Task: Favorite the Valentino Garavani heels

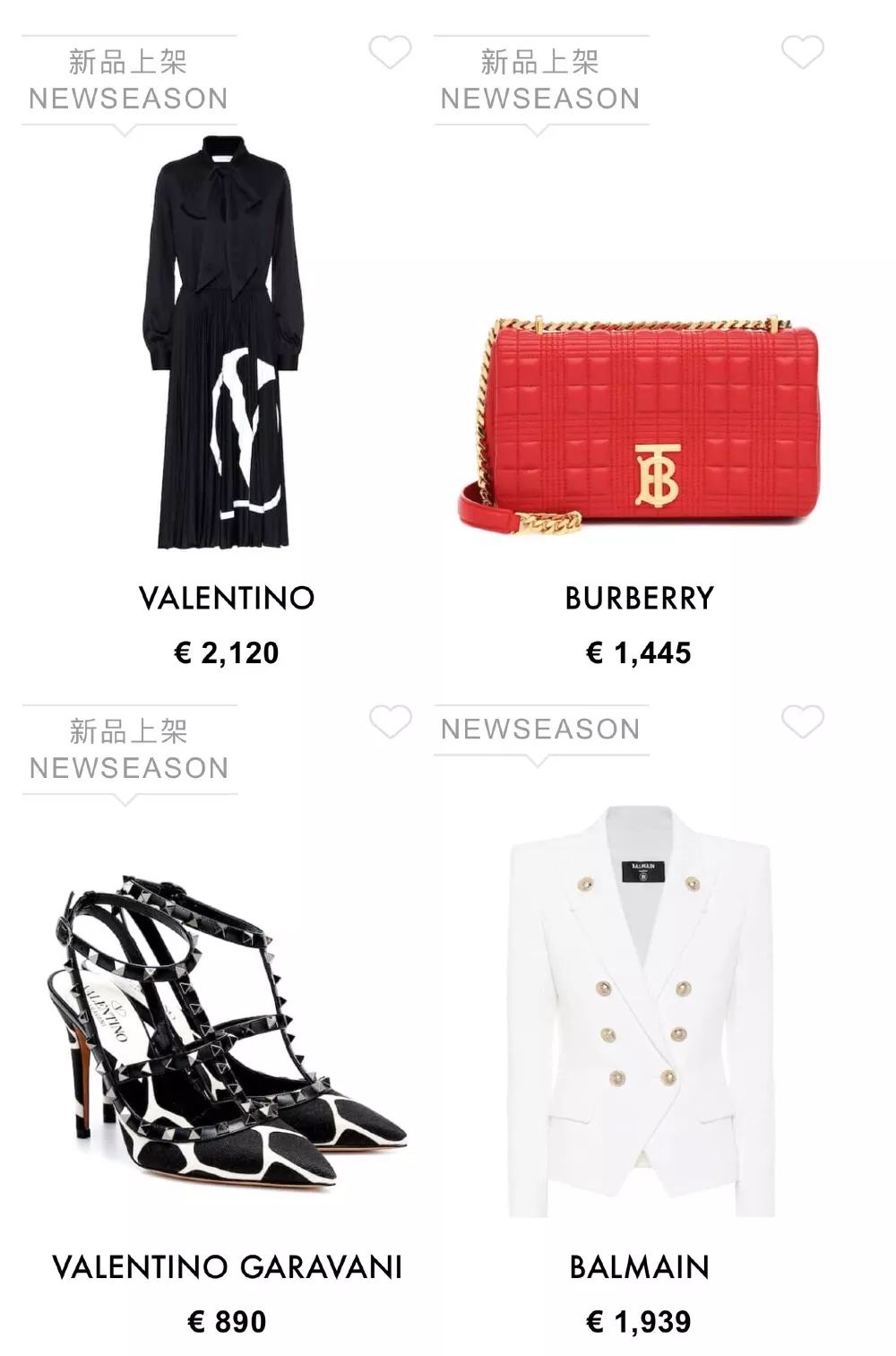Action: click(390, 721)
